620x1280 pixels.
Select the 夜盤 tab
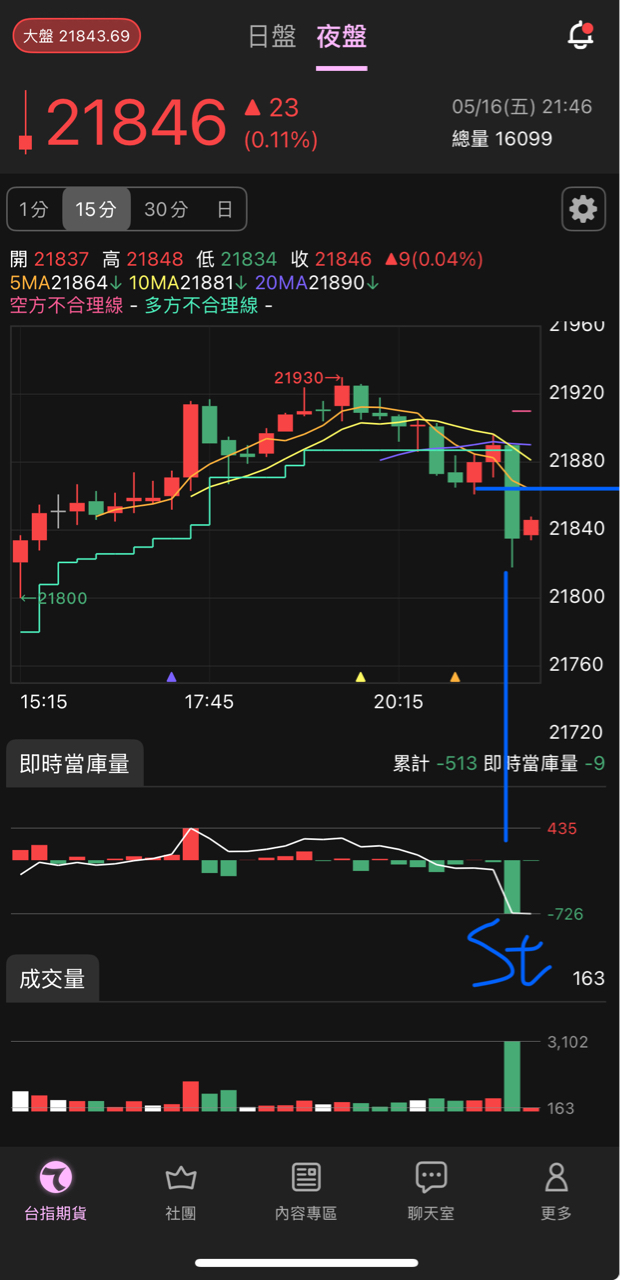[x=341, y=37]
